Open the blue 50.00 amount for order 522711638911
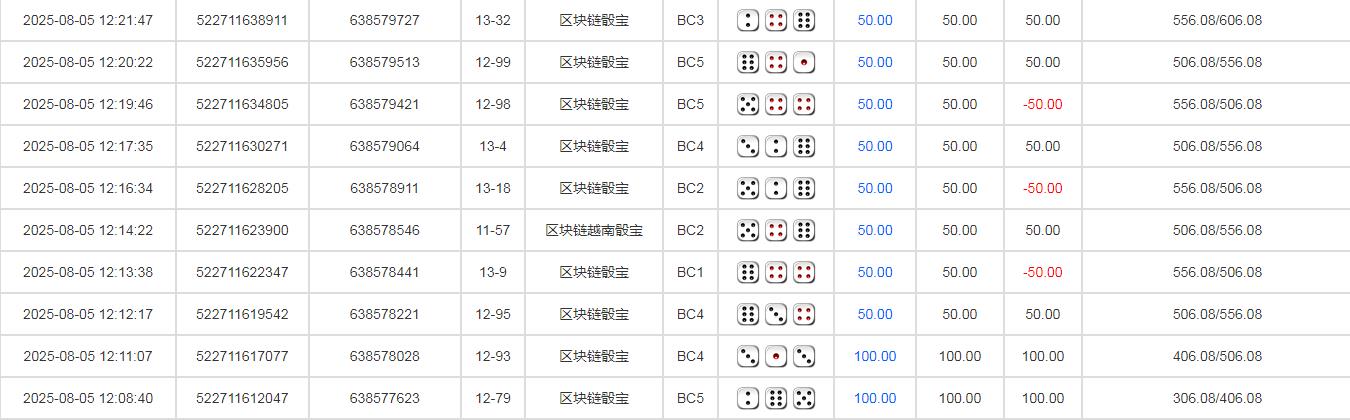This screenshot has width=1350, height=420. pos(874,20)
